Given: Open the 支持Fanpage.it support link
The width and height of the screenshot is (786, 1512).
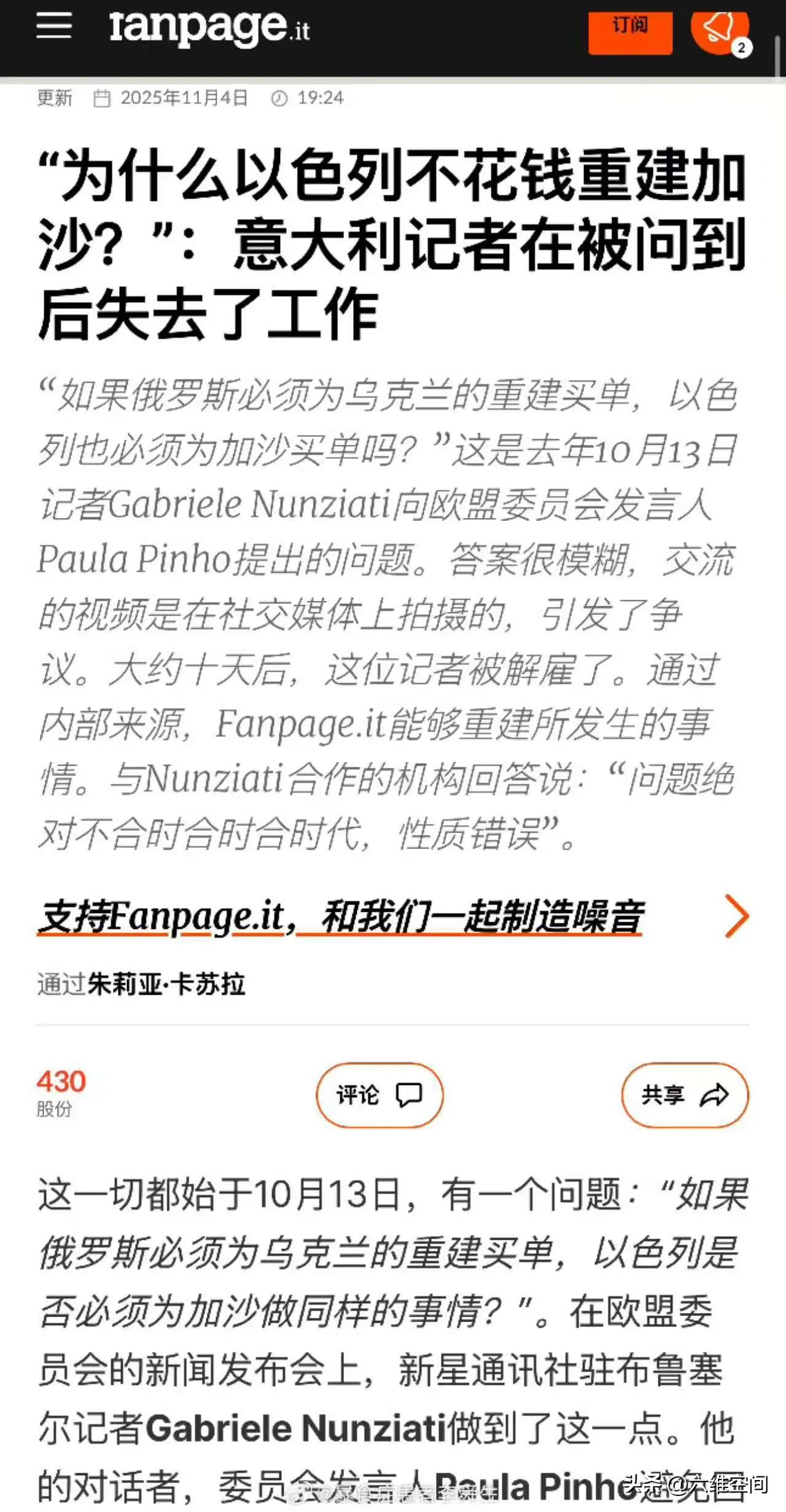Looking at the screenshot, I should pos(340,917).
